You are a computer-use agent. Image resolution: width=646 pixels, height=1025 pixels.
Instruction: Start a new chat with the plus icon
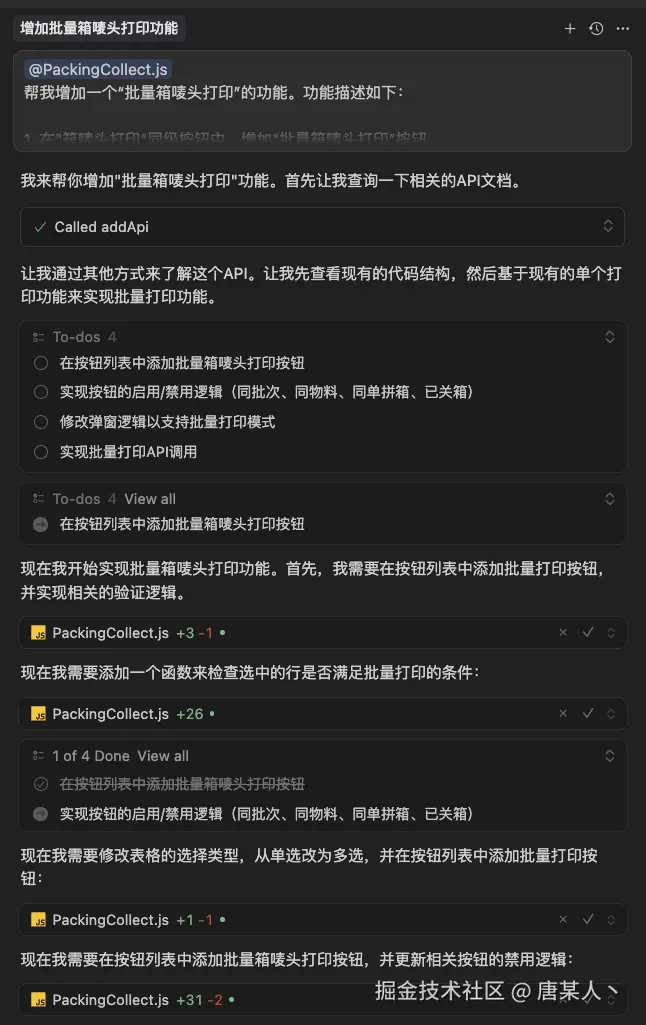click(x=570, y=29)
